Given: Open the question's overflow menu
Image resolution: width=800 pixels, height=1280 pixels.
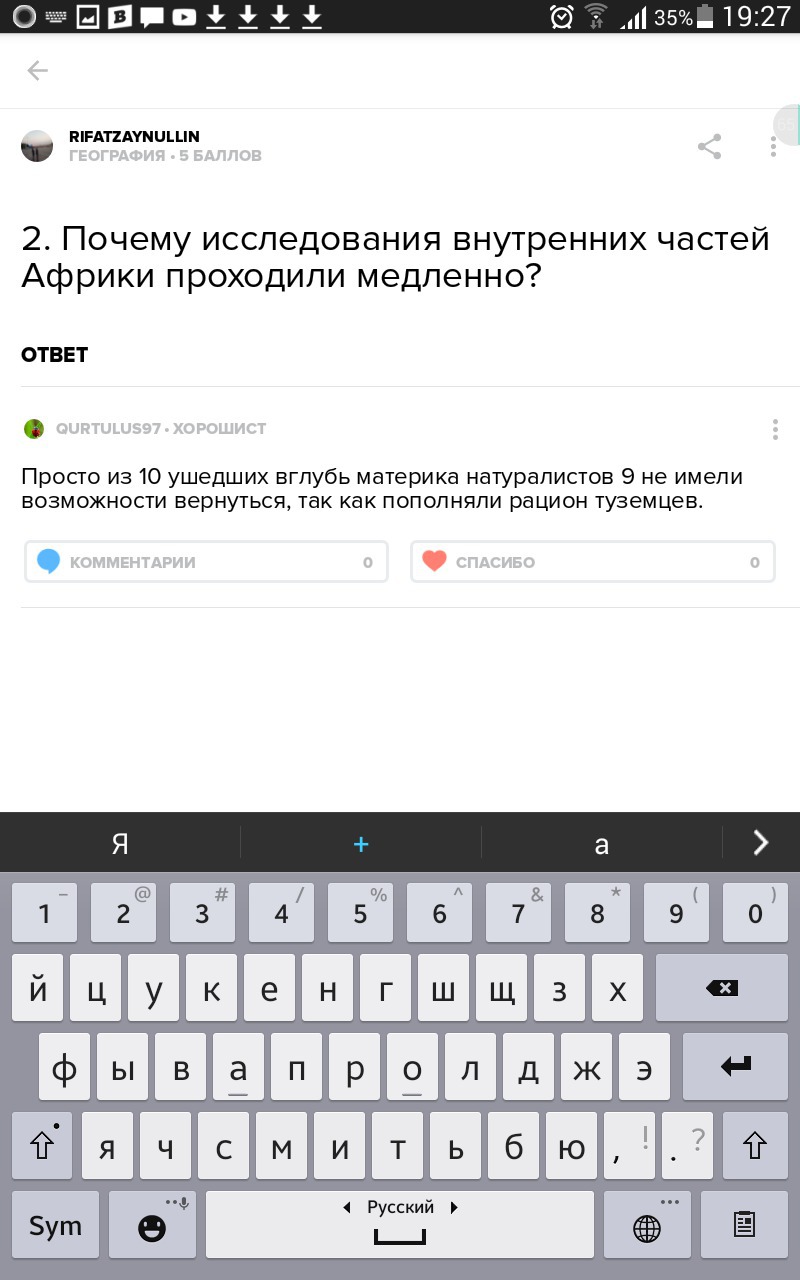Looking at the screenshot, I should 773,146.
